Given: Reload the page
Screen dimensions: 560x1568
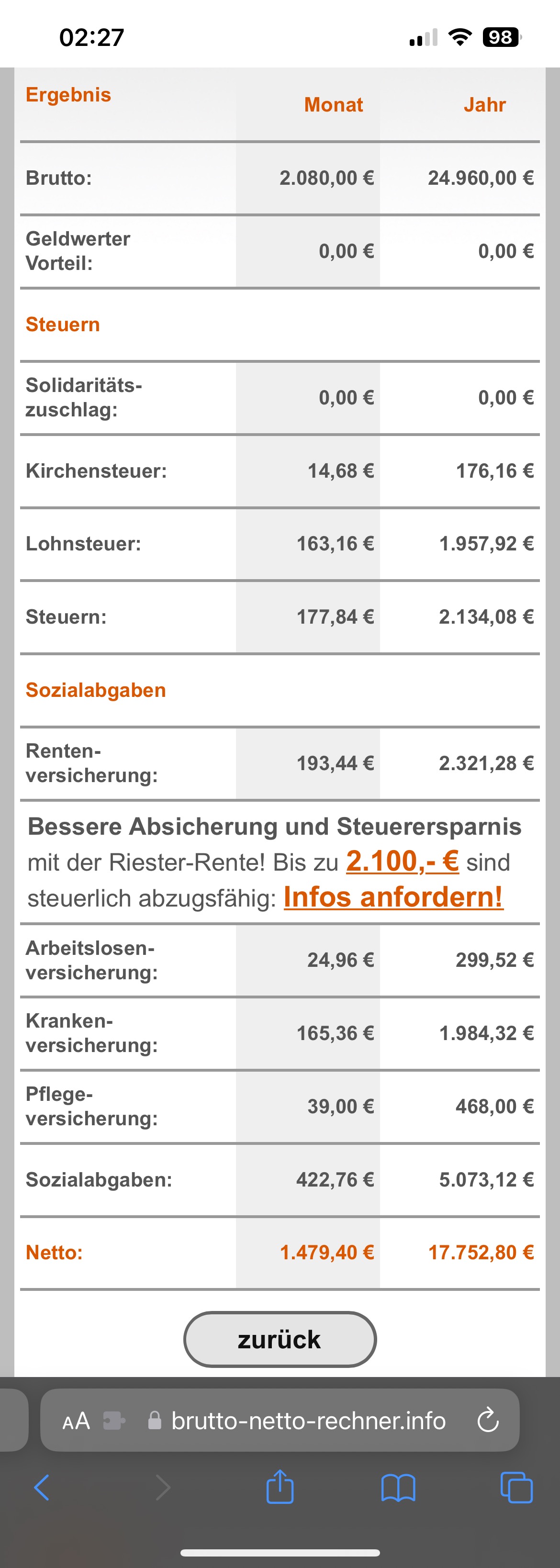Looking at the screenshot, I should [488, 1421].
